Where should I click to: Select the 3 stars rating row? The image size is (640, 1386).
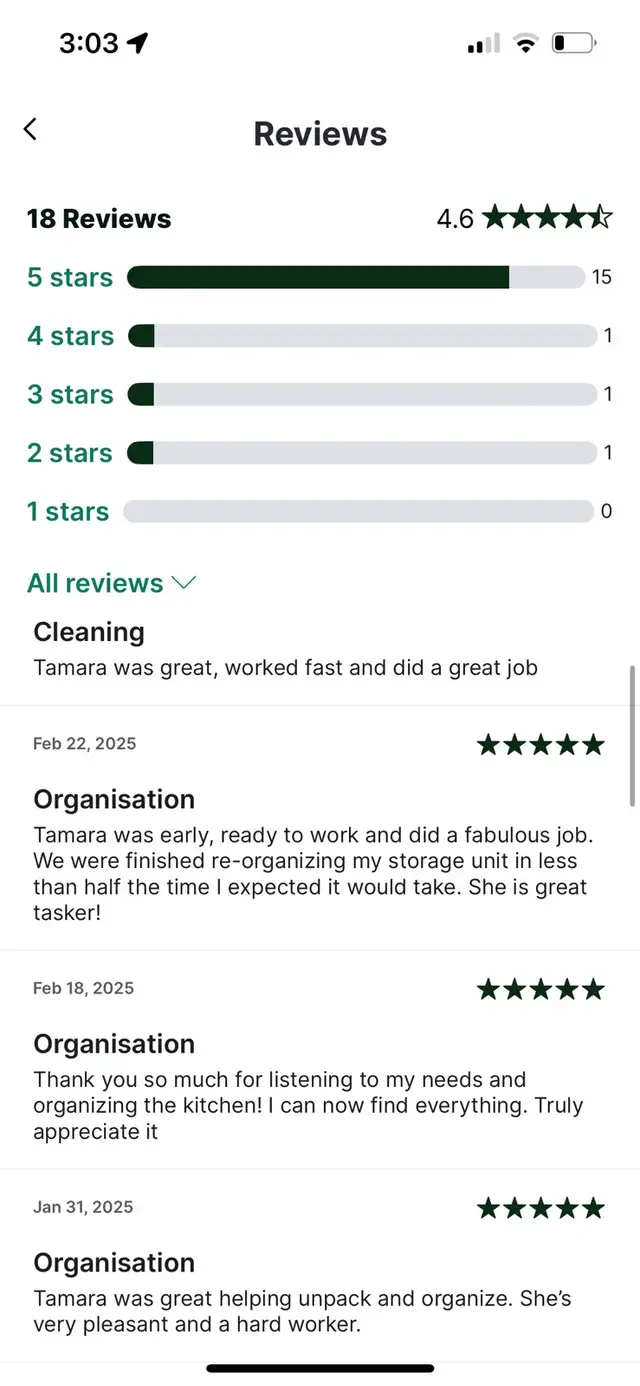(x=319, y=394)
